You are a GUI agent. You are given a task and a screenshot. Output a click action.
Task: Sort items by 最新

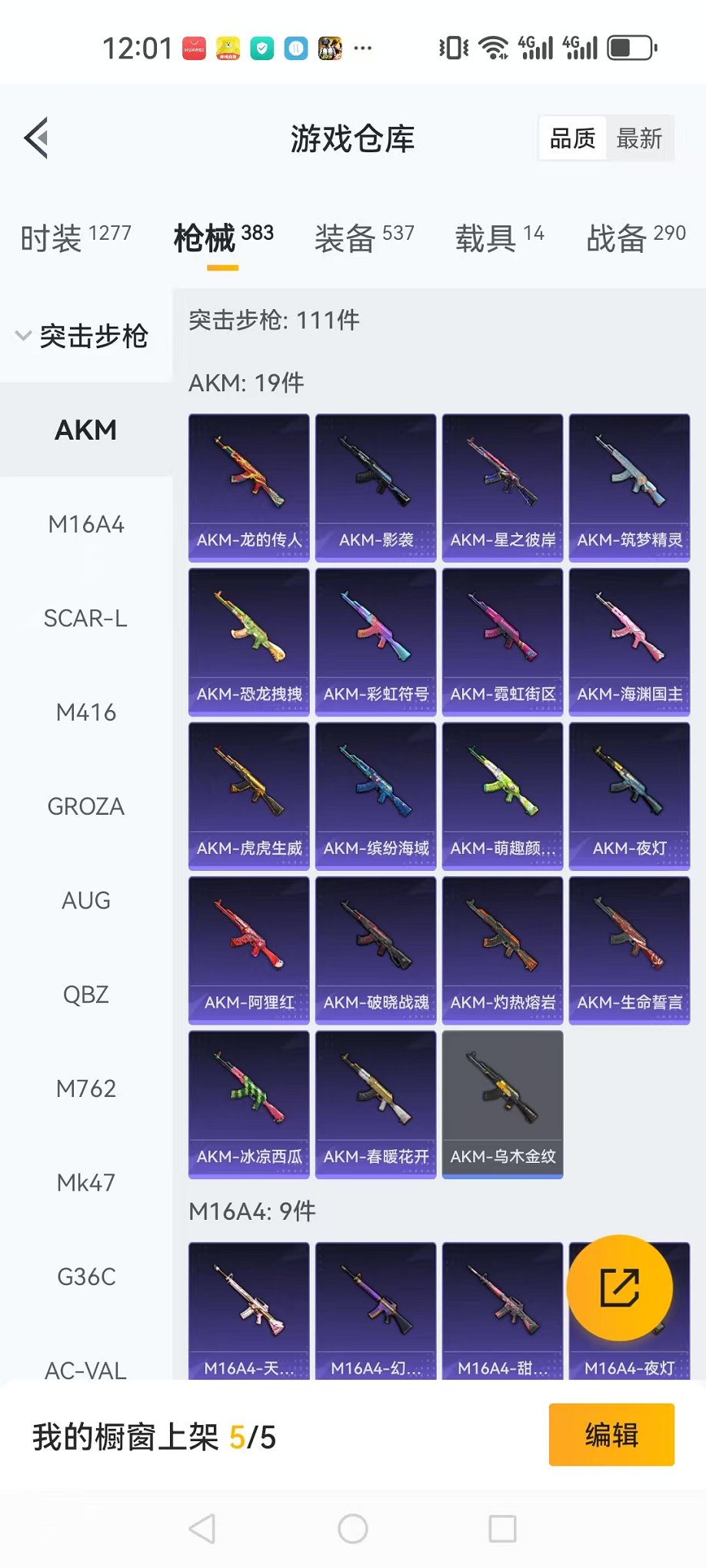639,139
